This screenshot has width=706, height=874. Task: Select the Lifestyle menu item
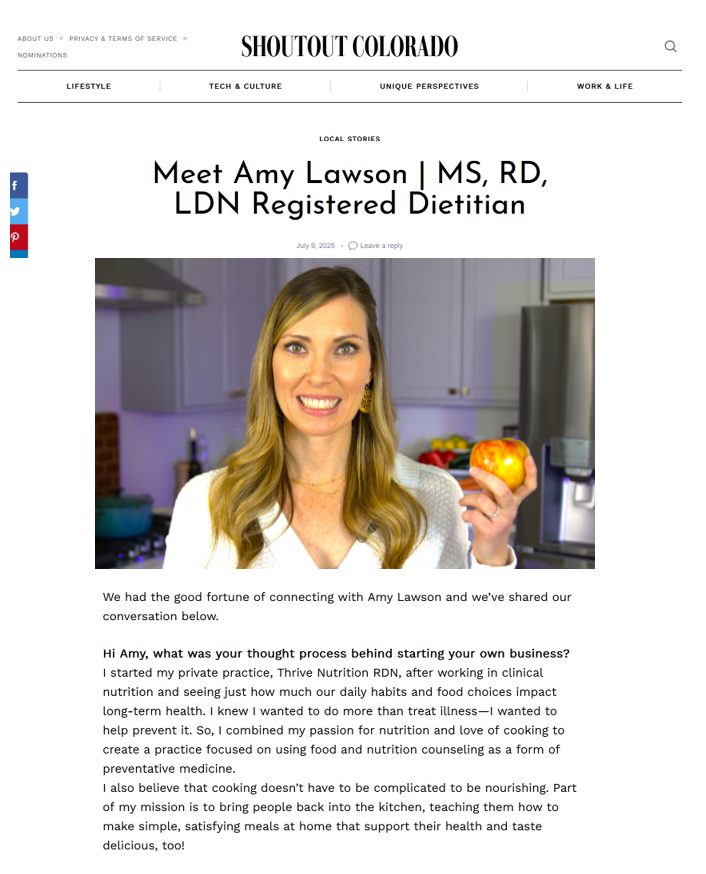tap(89, 87)
